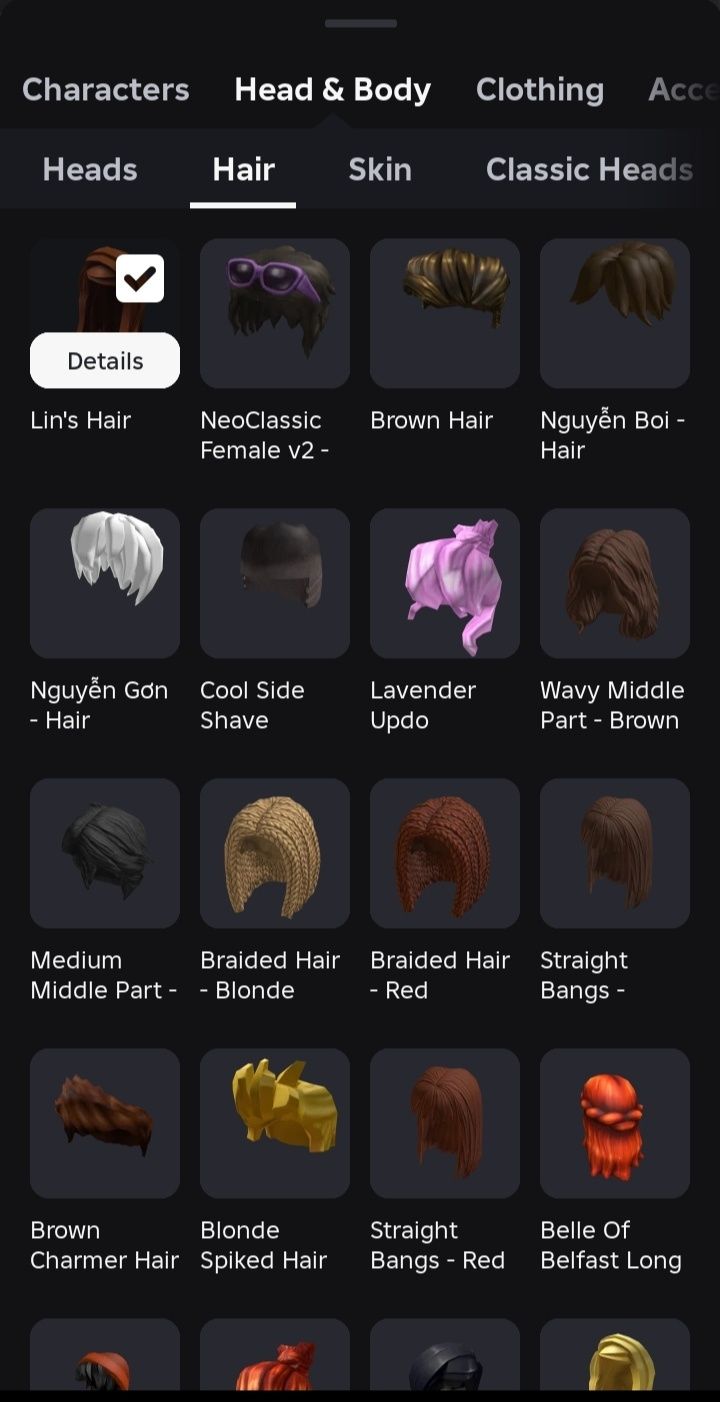Pick the Cool Side Shave hair
Image resolution: width=720 pixels, height=1402 pixels.
pyautogui.click(x=275, y=583)
